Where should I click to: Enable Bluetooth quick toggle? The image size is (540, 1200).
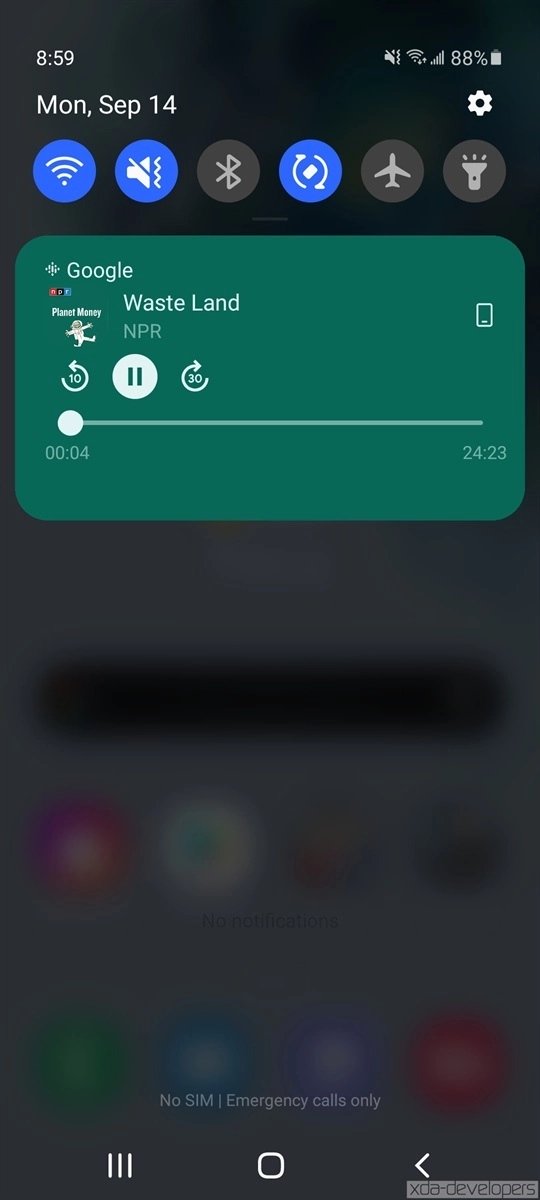229,172
